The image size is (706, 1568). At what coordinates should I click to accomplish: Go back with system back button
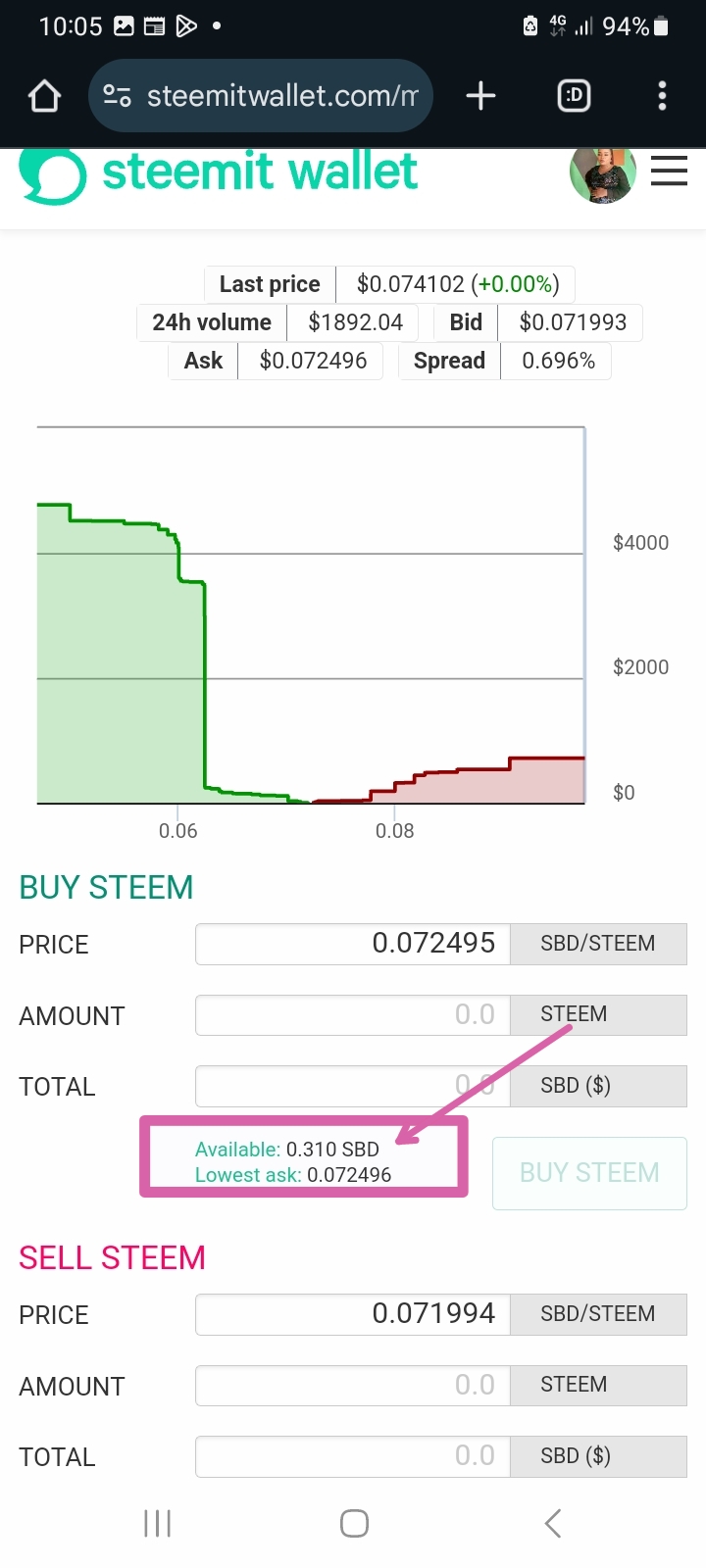coord(553,1523)
